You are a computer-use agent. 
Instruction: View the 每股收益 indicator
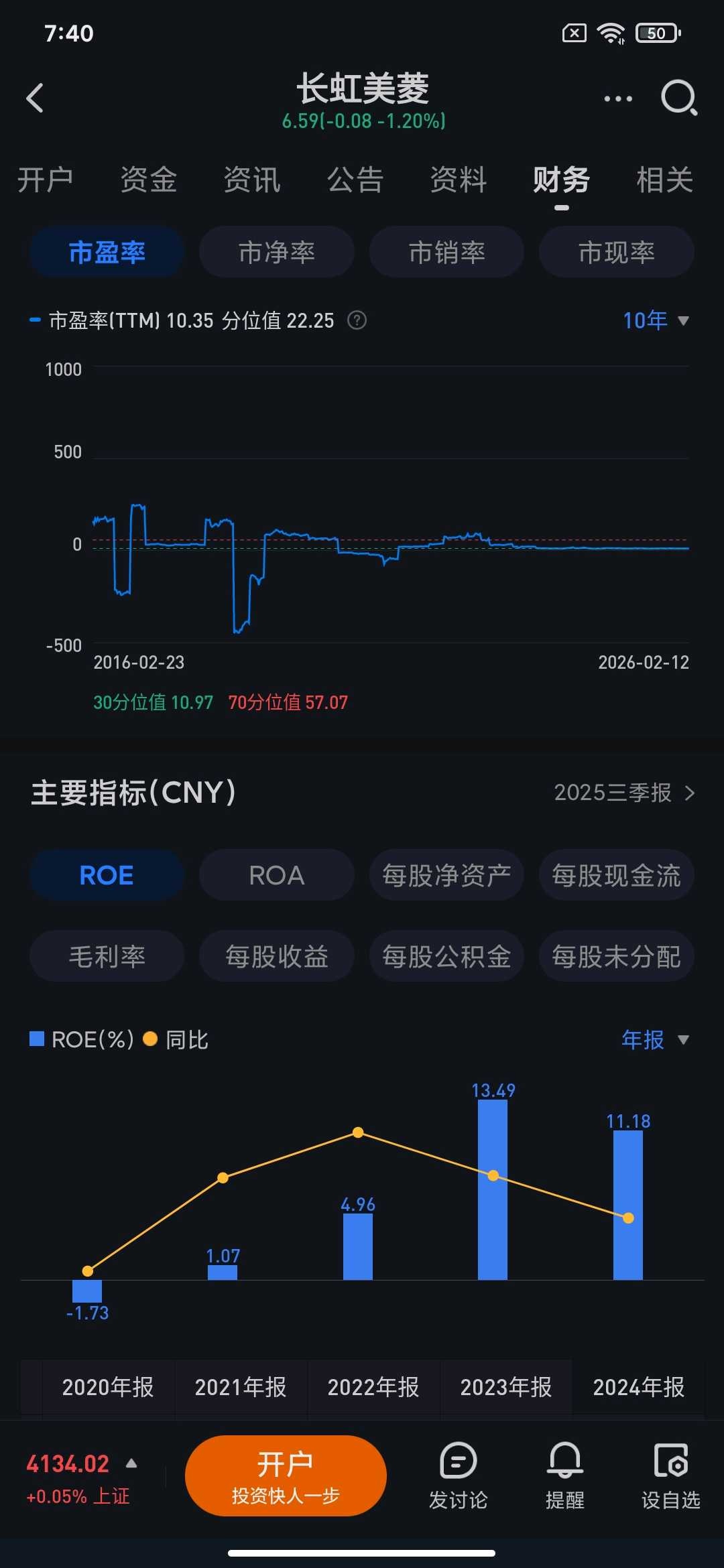click(276, 956)
